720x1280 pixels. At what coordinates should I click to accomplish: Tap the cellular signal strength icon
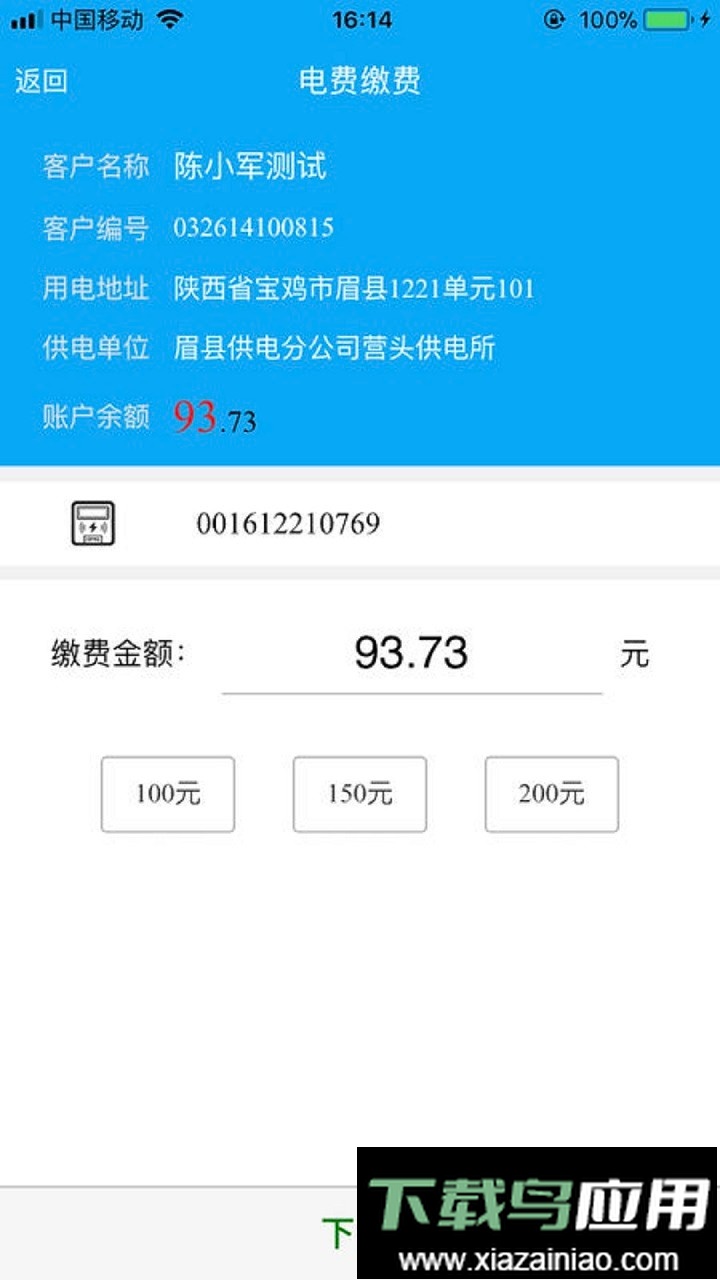(x=27, y=19)
